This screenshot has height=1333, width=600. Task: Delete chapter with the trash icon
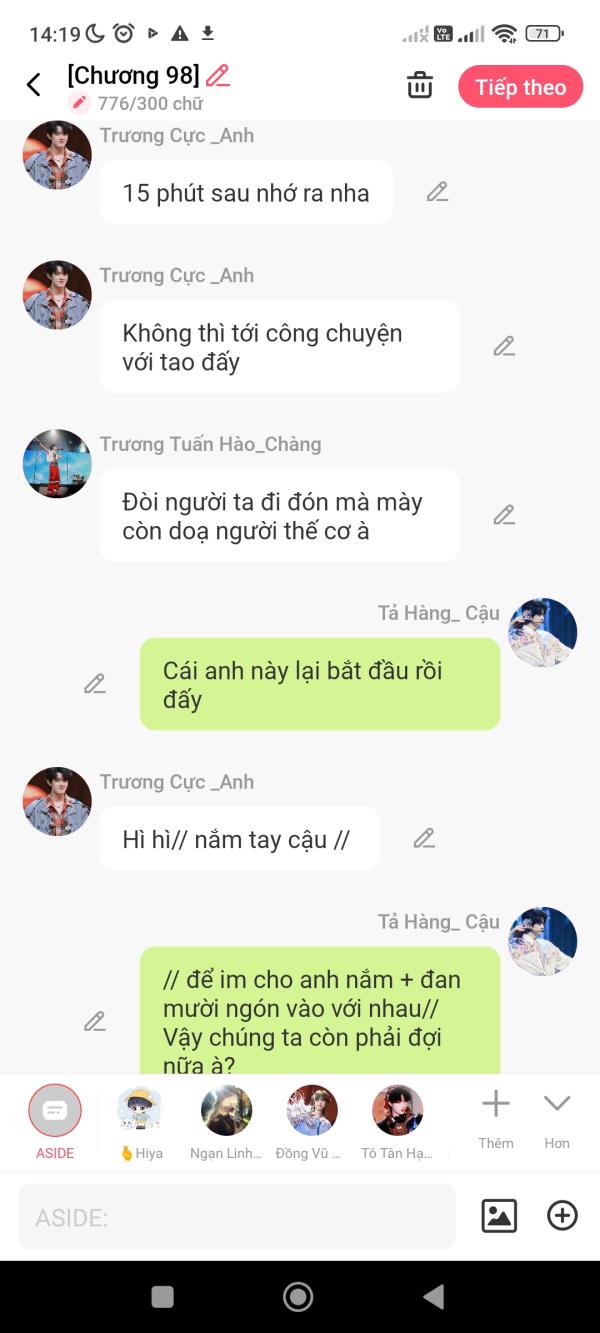click(420, 86)
